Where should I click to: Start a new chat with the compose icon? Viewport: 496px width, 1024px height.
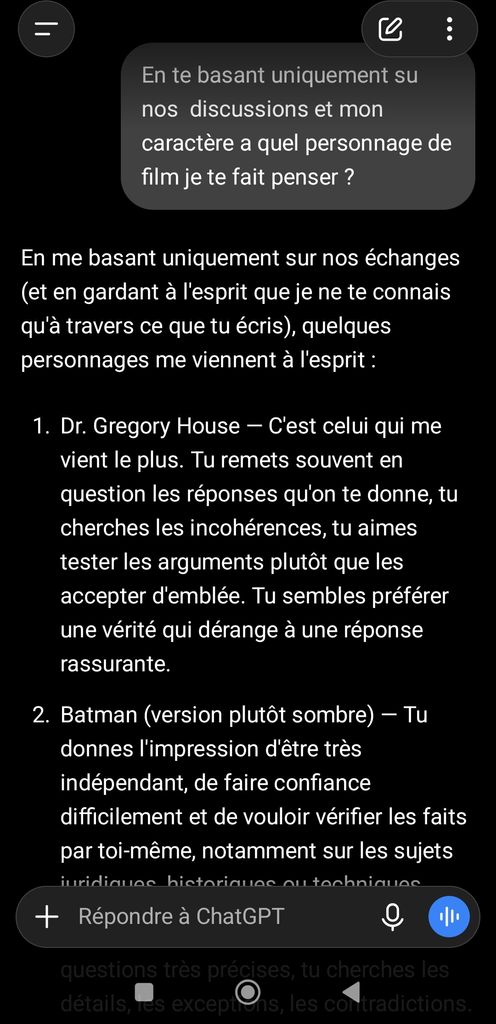390,29
